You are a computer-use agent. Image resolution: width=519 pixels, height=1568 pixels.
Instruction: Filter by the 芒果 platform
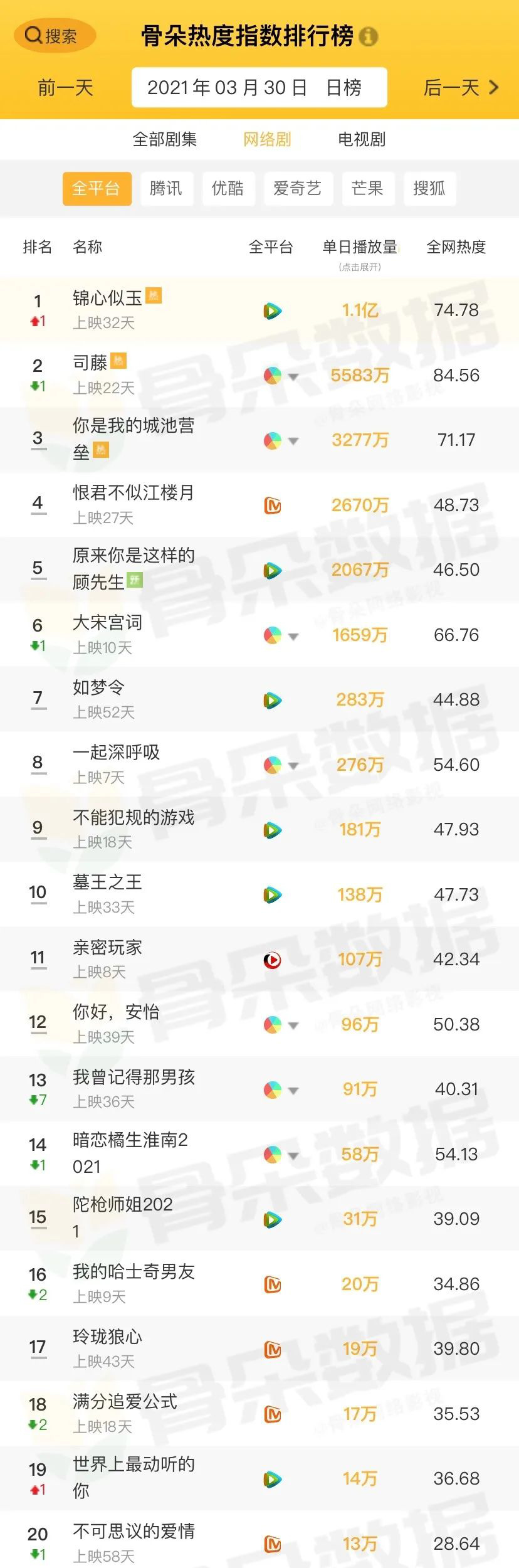pos(367,189)
